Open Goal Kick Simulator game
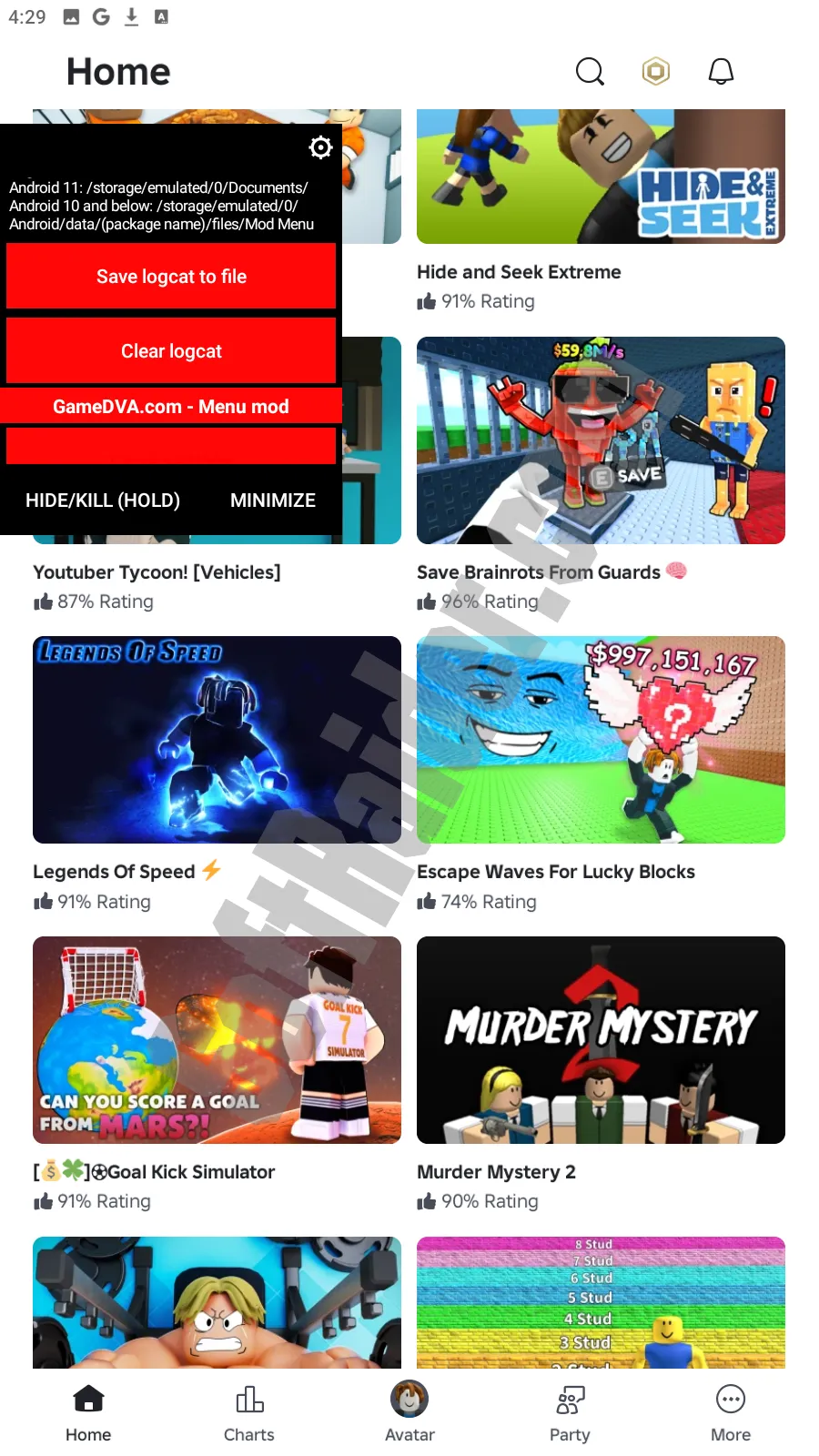The image size is (819, 1456). coord(217,1040)
